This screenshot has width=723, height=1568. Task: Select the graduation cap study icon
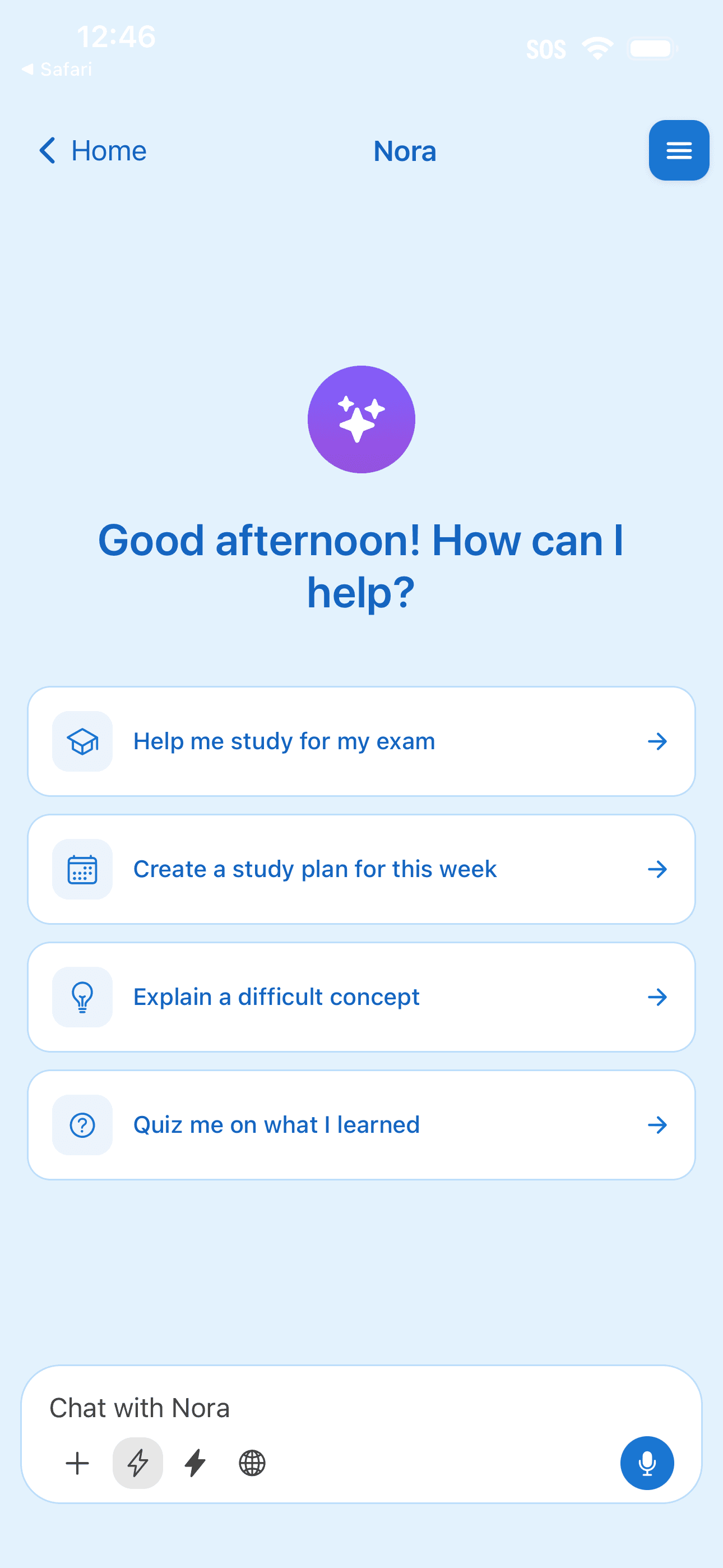(x=82, y=741)
